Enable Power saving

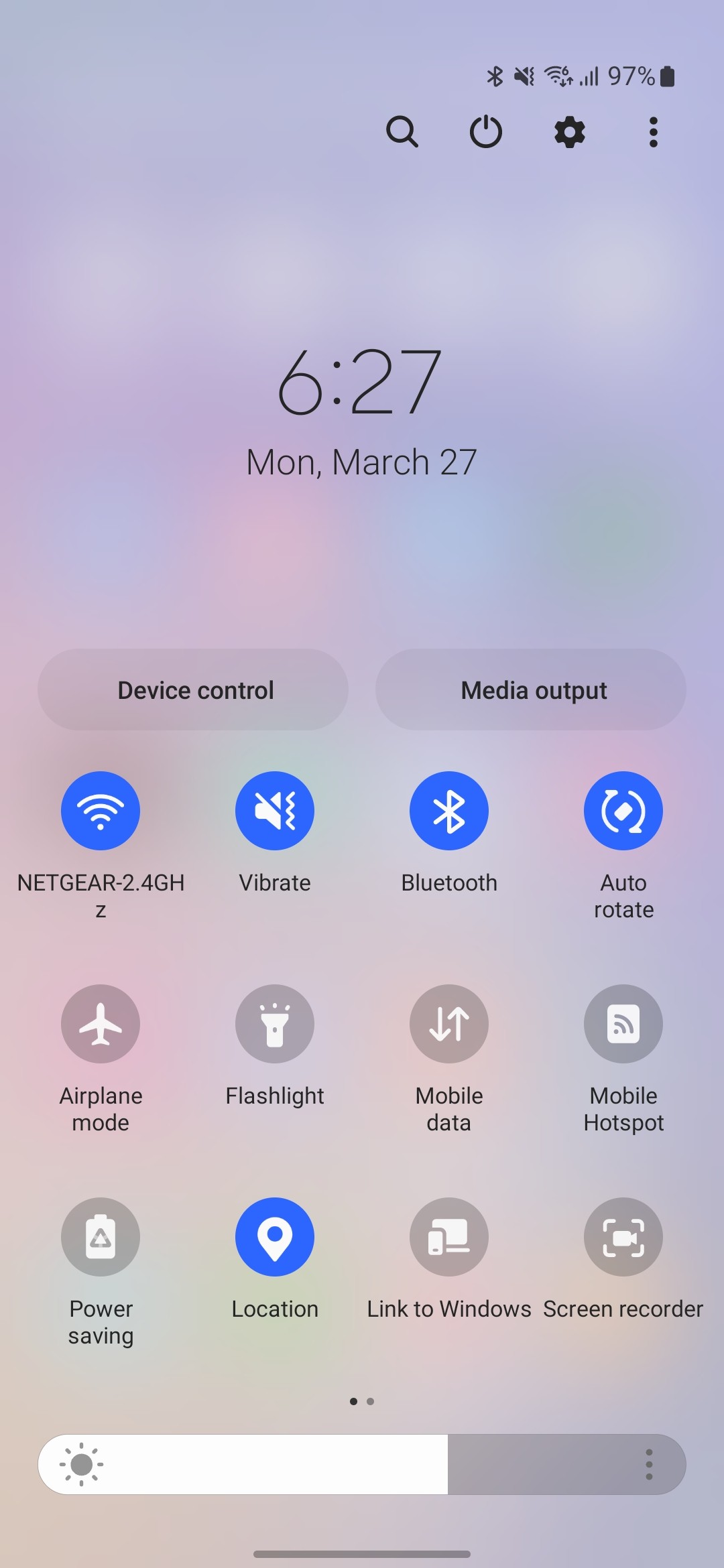coord(101,1237)
